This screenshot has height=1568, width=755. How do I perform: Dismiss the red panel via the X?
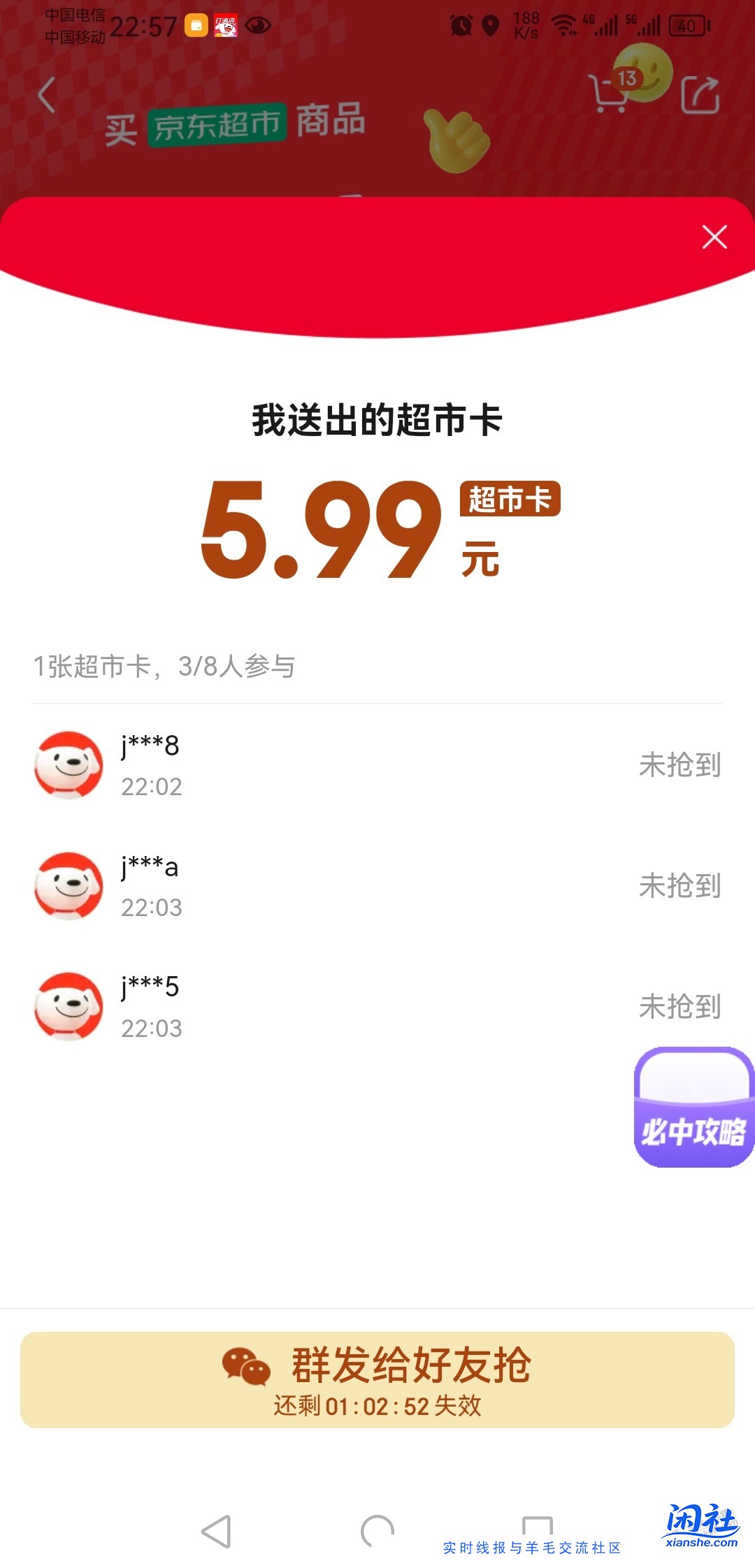(715, 237)
